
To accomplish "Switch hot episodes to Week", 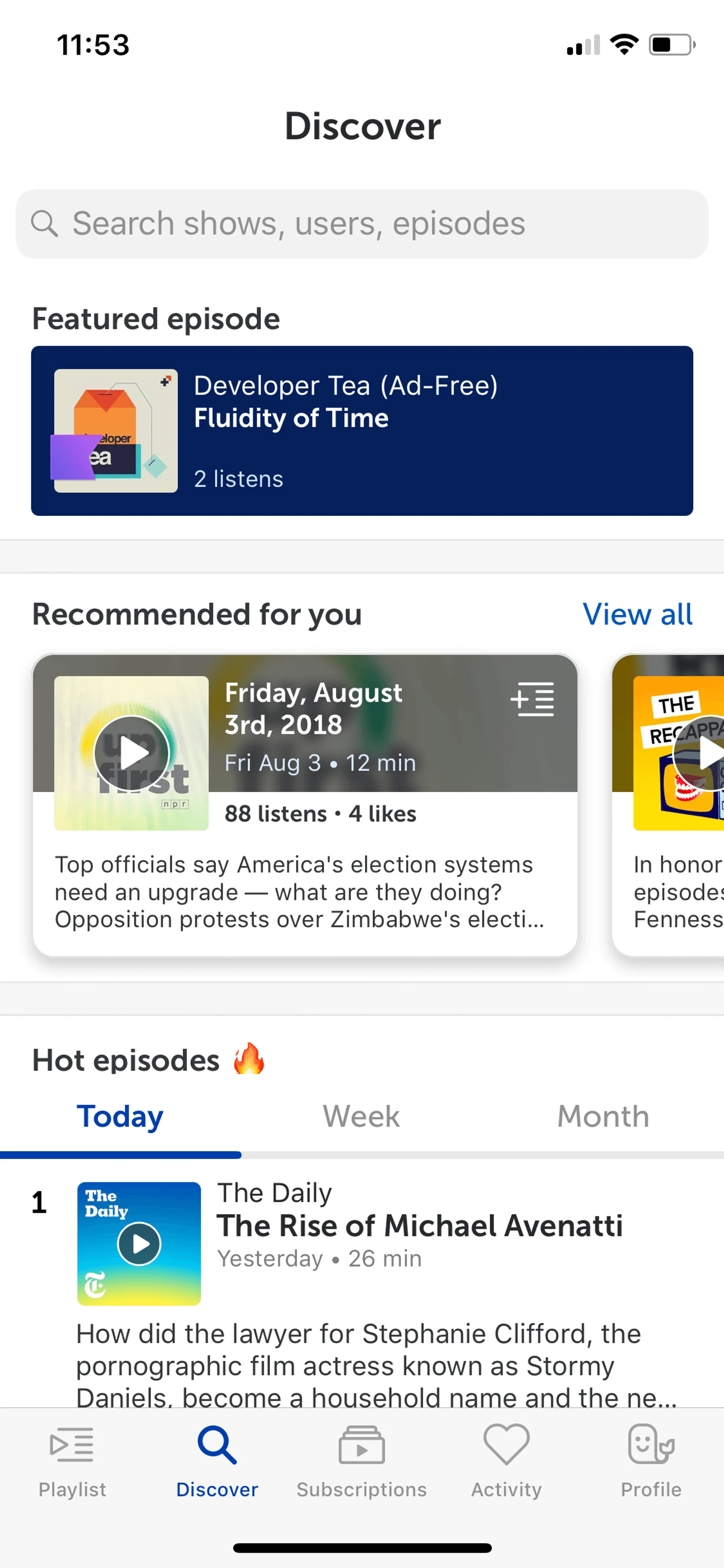I will 361,1116.
